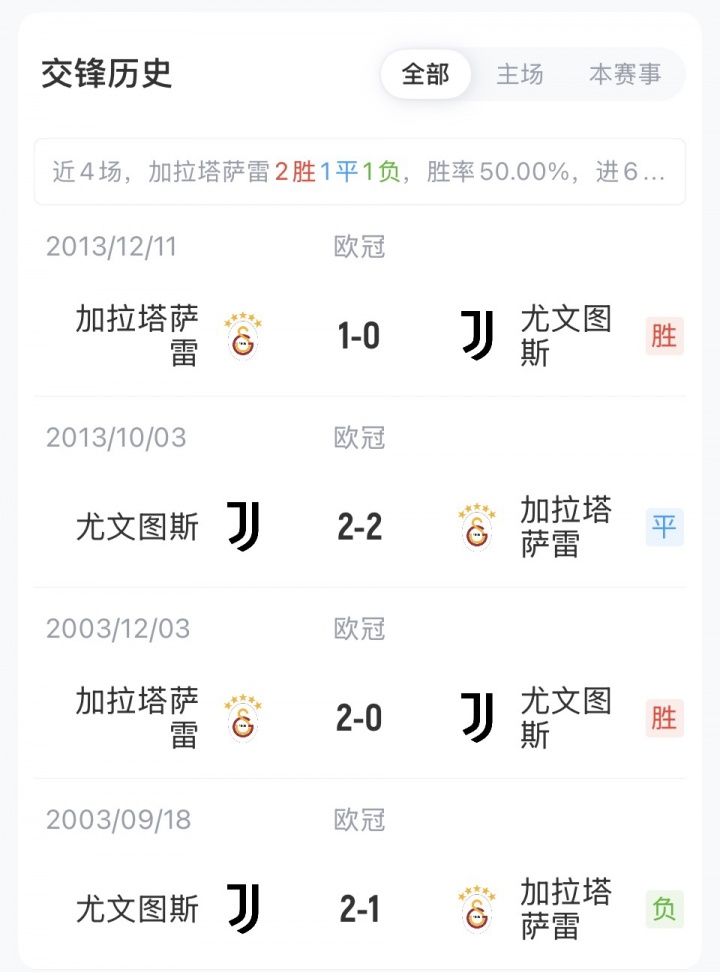View the 2003/12/03 match that ended 2-0
The width and height of the screenshot is (720, 972).
[x=360, y=718]
